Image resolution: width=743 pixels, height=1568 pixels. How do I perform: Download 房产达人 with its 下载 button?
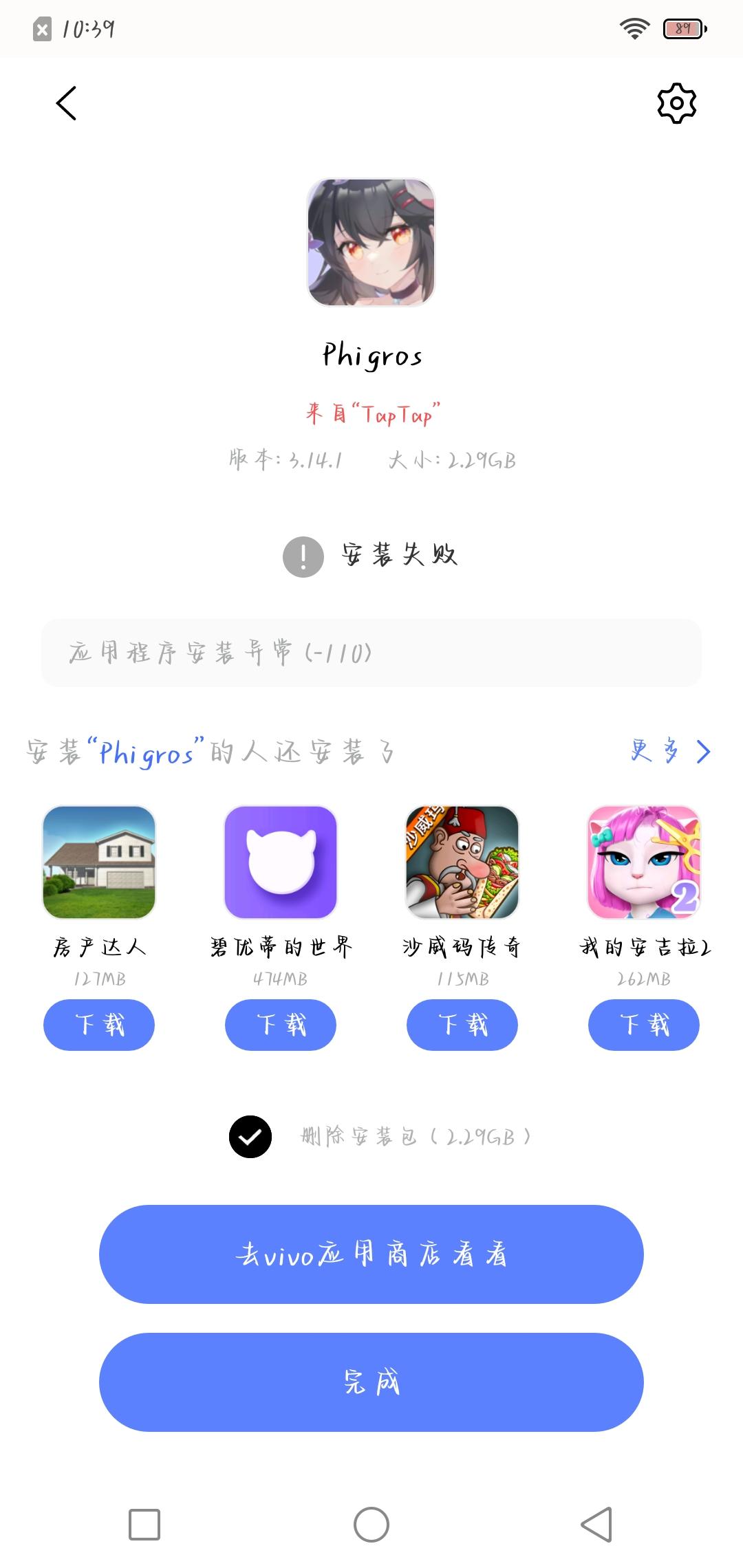pyautogui.click(x=98, y=1025)
